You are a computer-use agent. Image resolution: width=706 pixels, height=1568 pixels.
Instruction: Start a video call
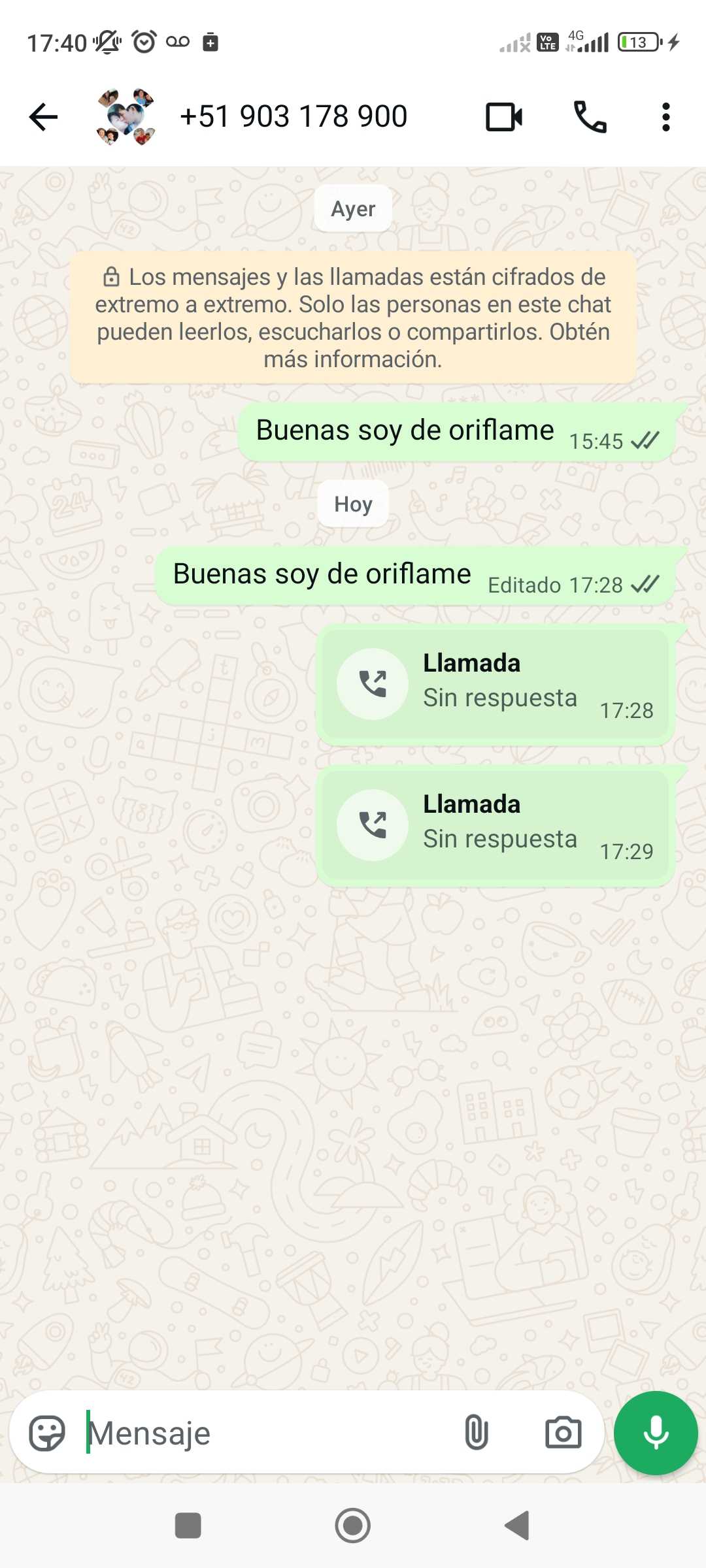[504, 118]
